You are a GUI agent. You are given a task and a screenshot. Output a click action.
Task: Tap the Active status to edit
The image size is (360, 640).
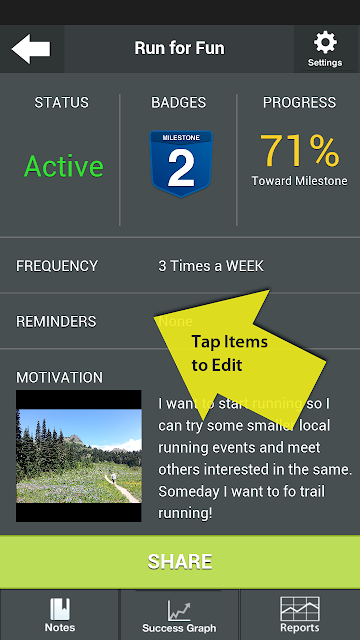pyautogui.click(x=64, y=167)
